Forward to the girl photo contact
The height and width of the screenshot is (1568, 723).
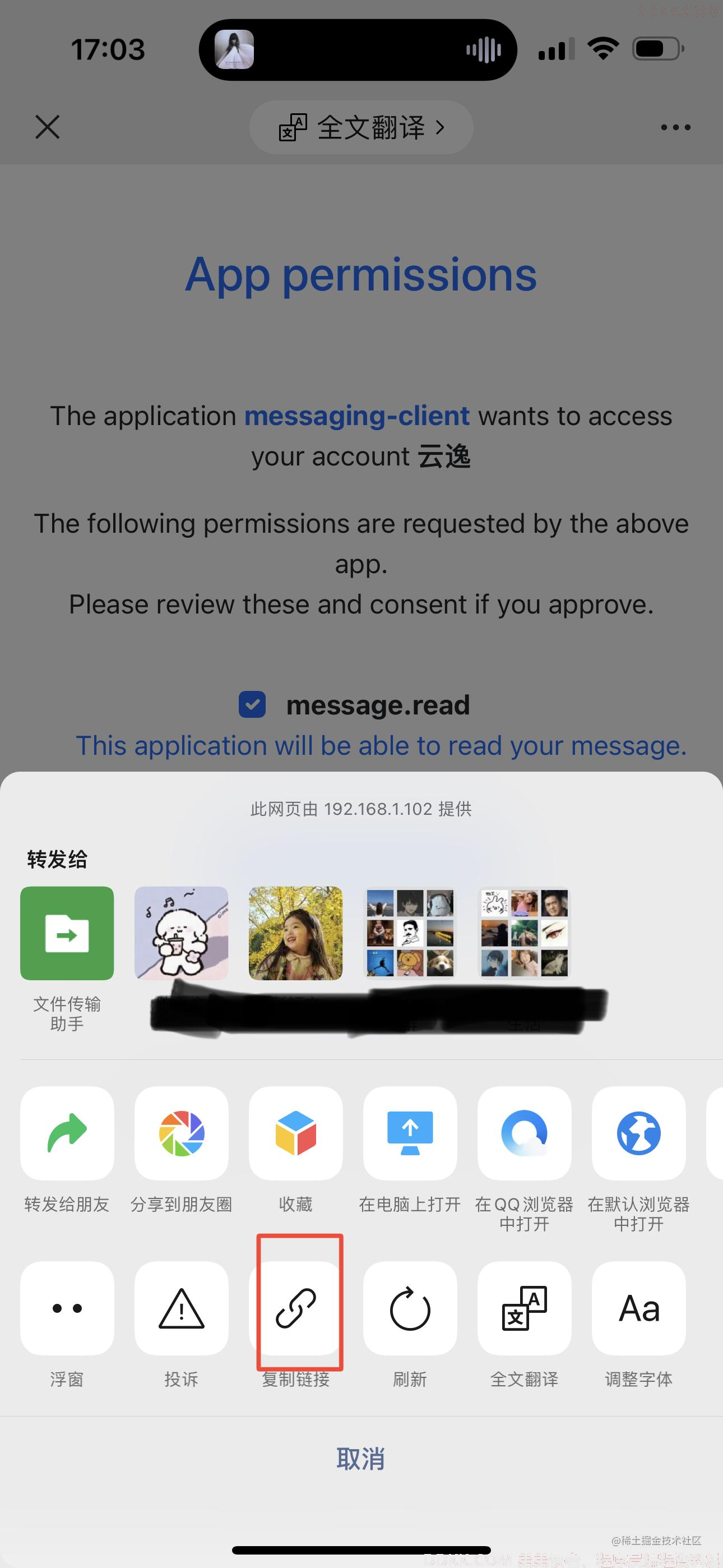(x=296, y=933)
